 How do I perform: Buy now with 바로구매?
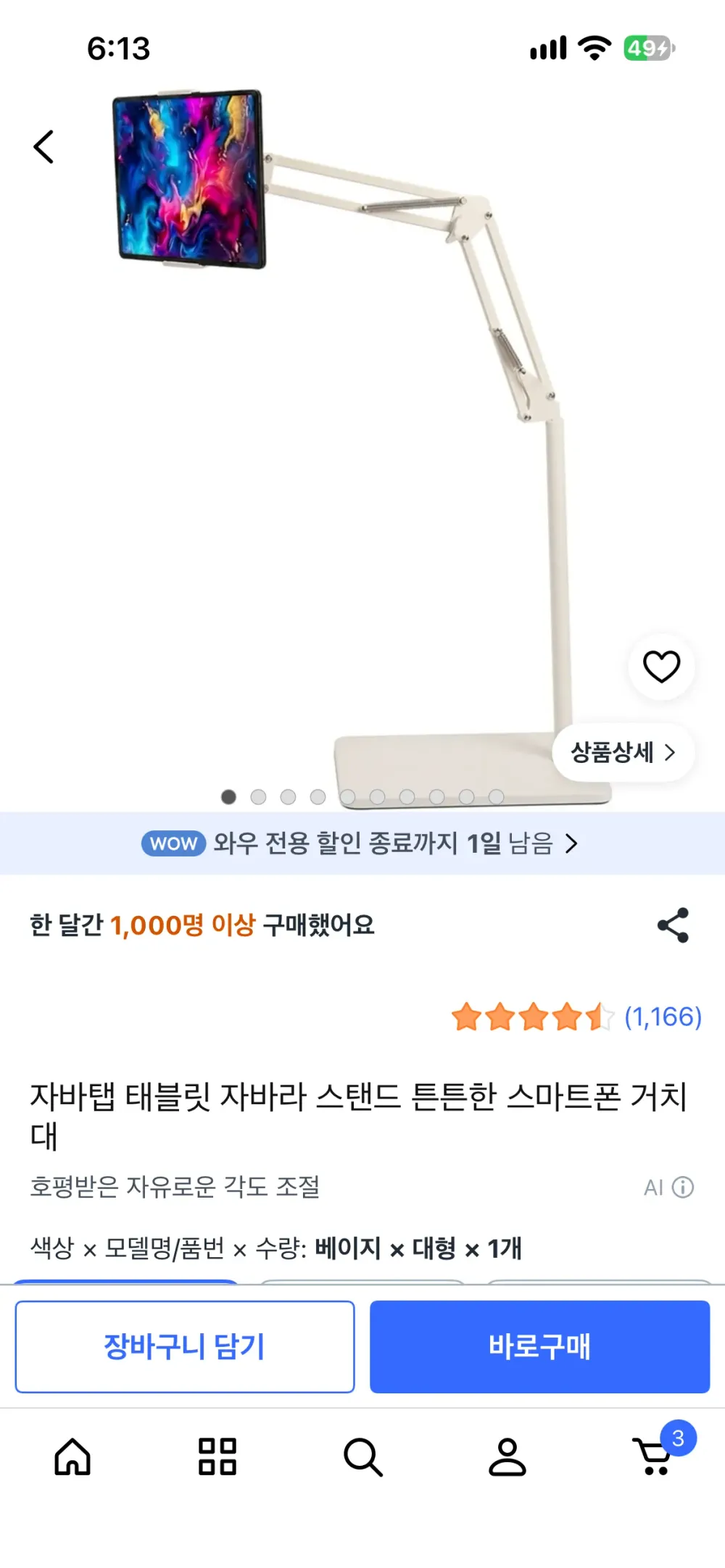(539, 1346)
